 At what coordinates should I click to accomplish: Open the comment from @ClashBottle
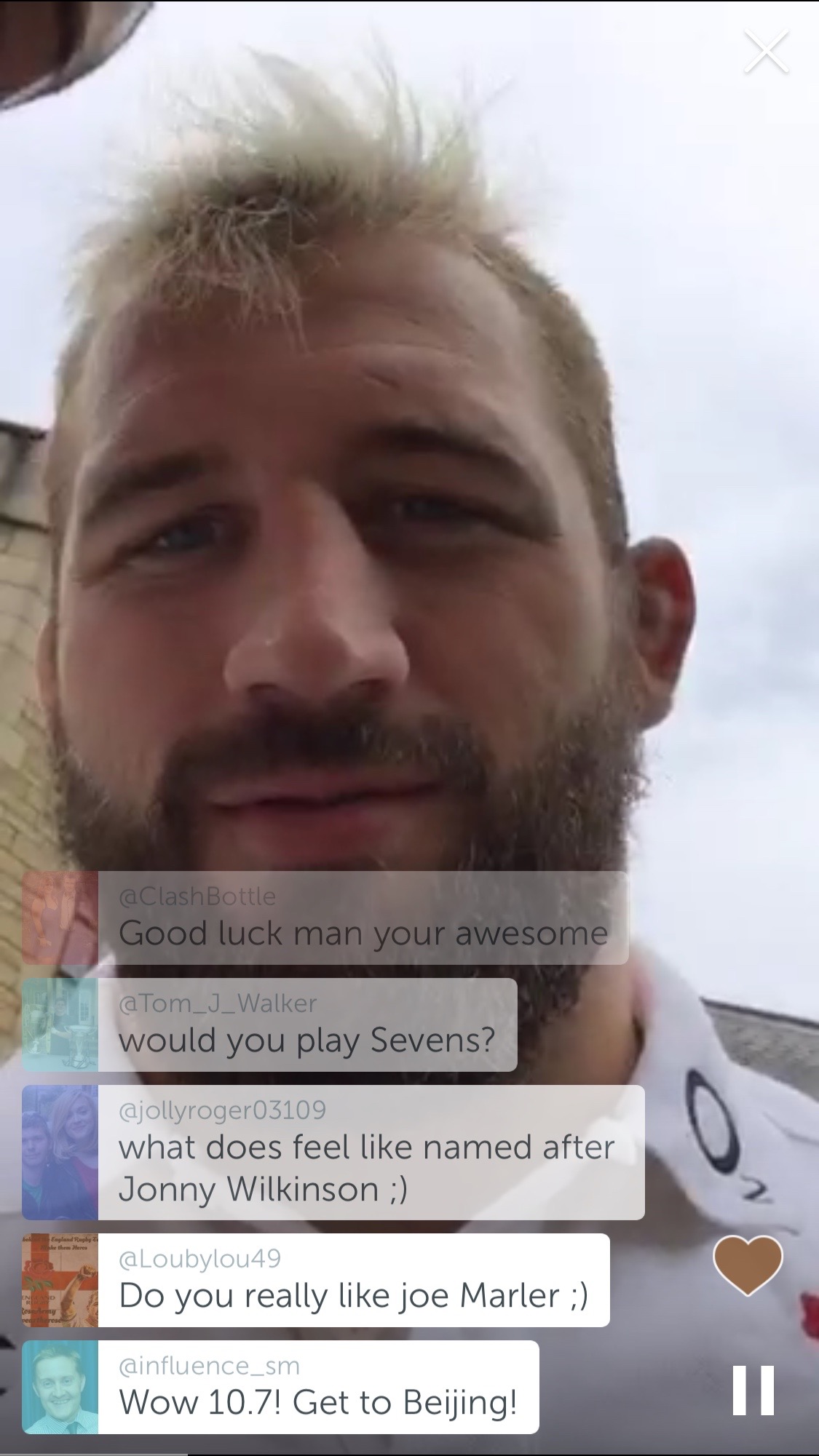coord(362,918)
